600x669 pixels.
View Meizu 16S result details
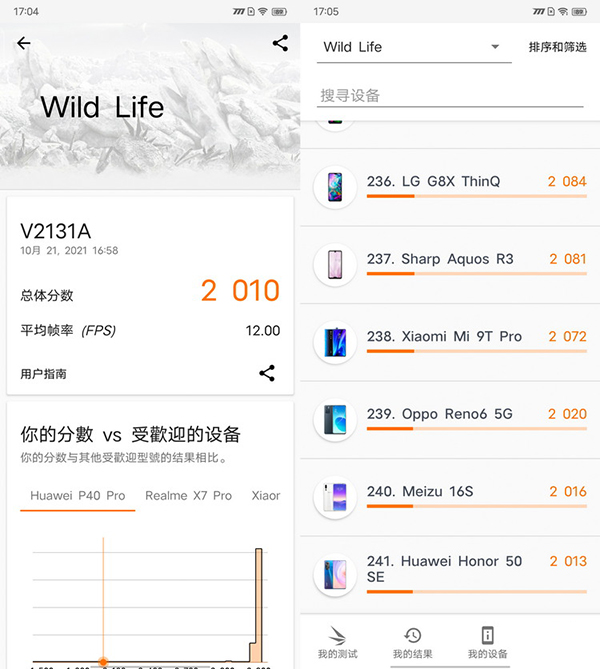pyautogui.click(x=449, y=496)
